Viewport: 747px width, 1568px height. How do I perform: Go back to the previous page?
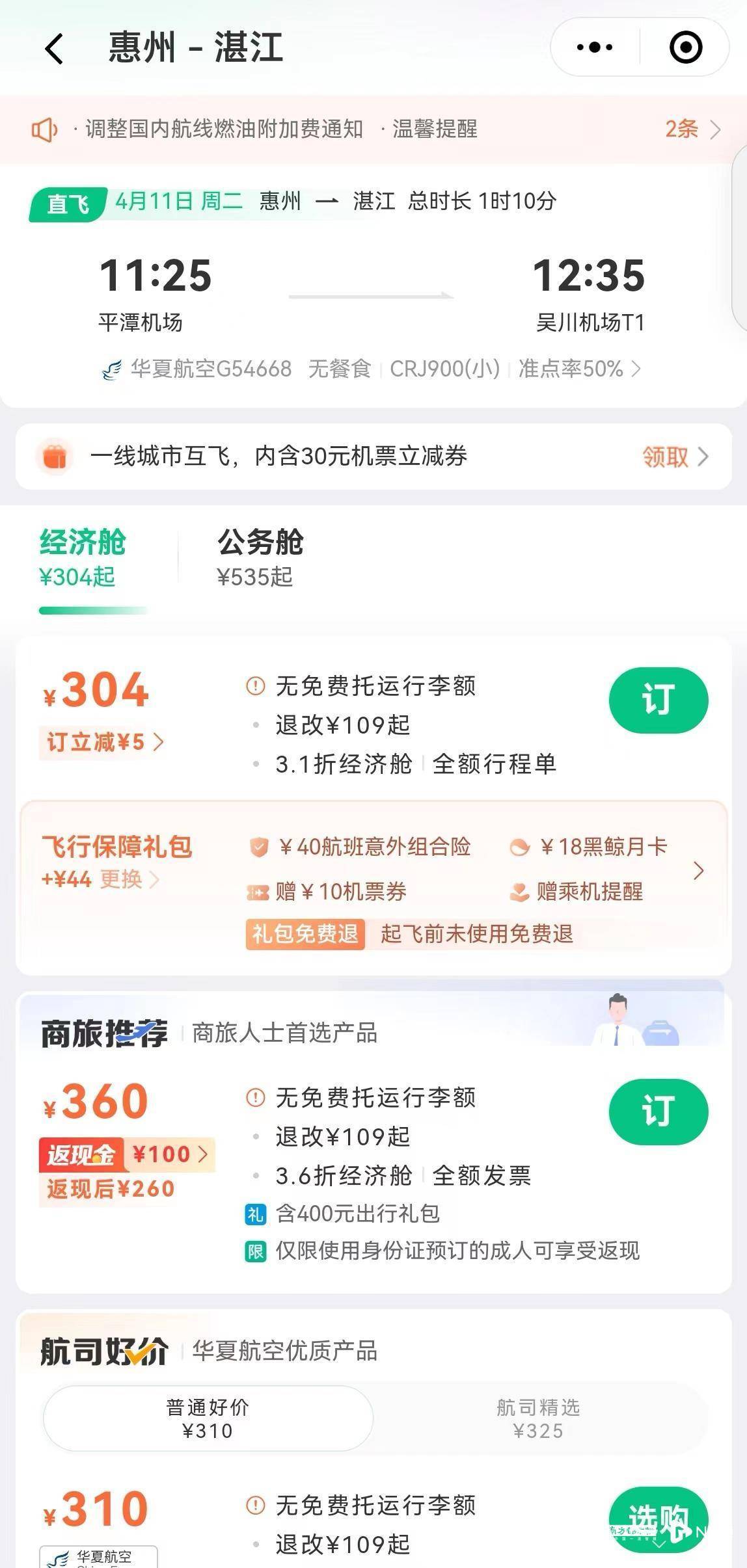click(55, 49)
